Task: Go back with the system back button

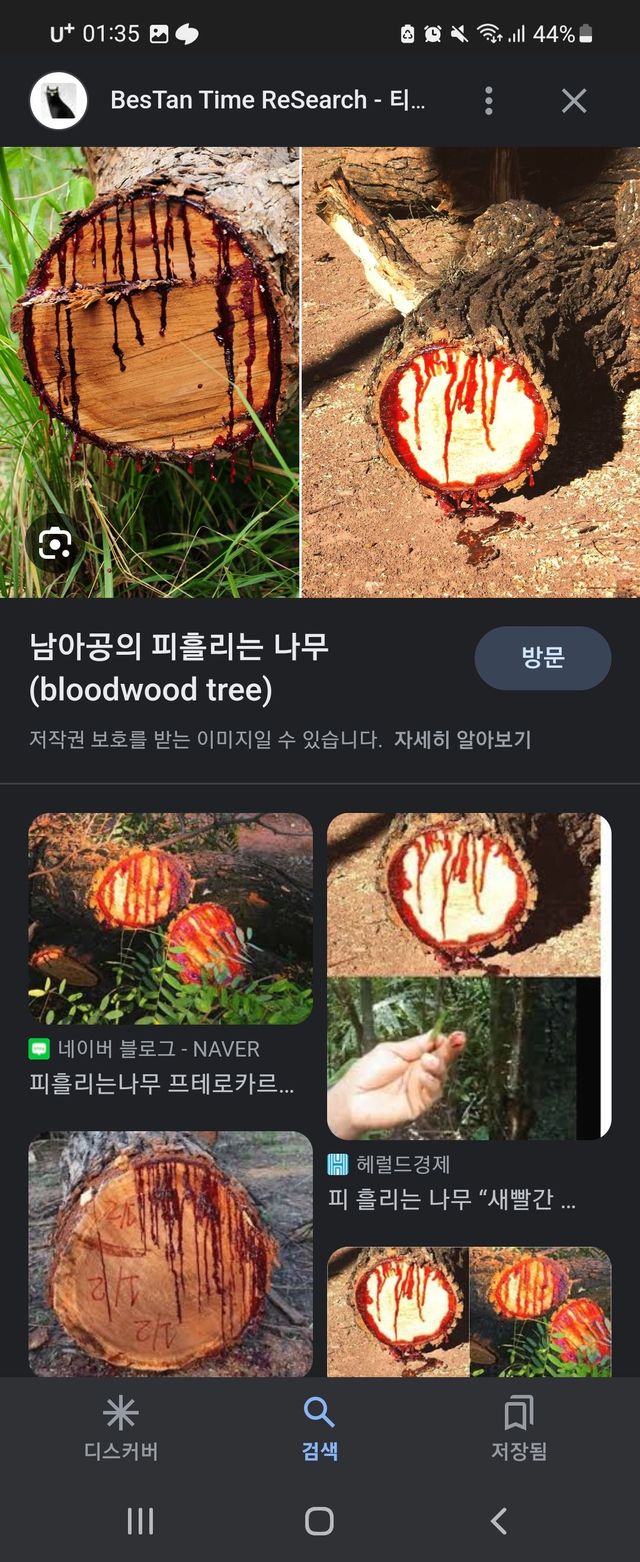Action: click(x=499, y=1521)
